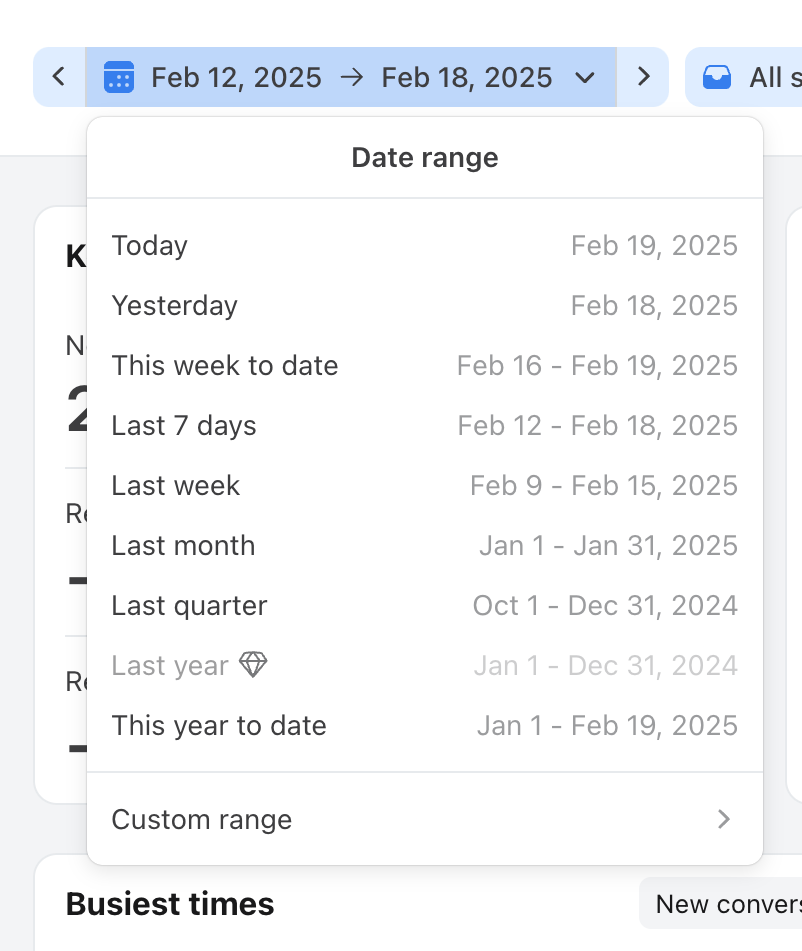This screenshot has height=951, width=802.
Task: Select Last month preset
Action: [x=183, y=545]
